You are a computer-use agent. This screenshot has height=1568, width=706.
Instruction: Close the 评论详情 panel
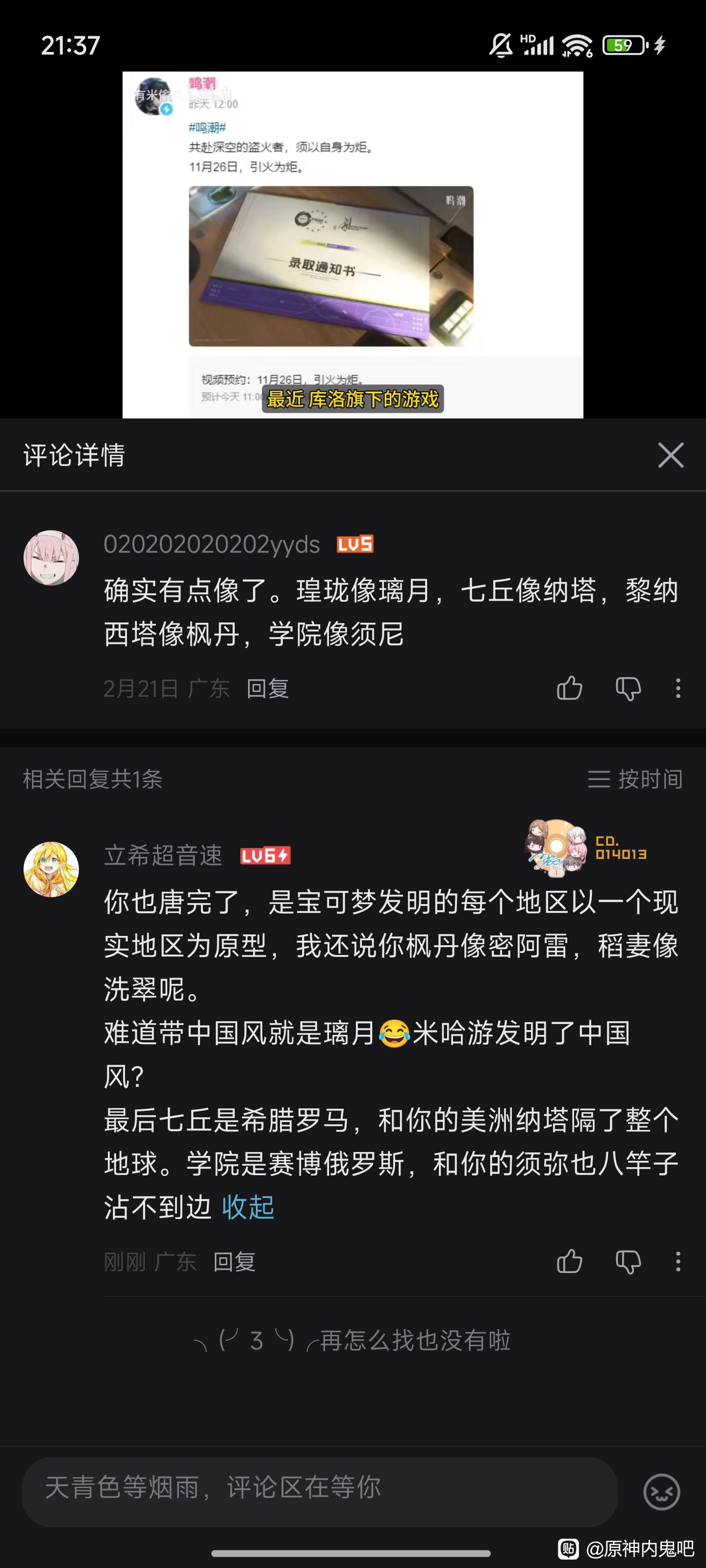tap(671, 455)
